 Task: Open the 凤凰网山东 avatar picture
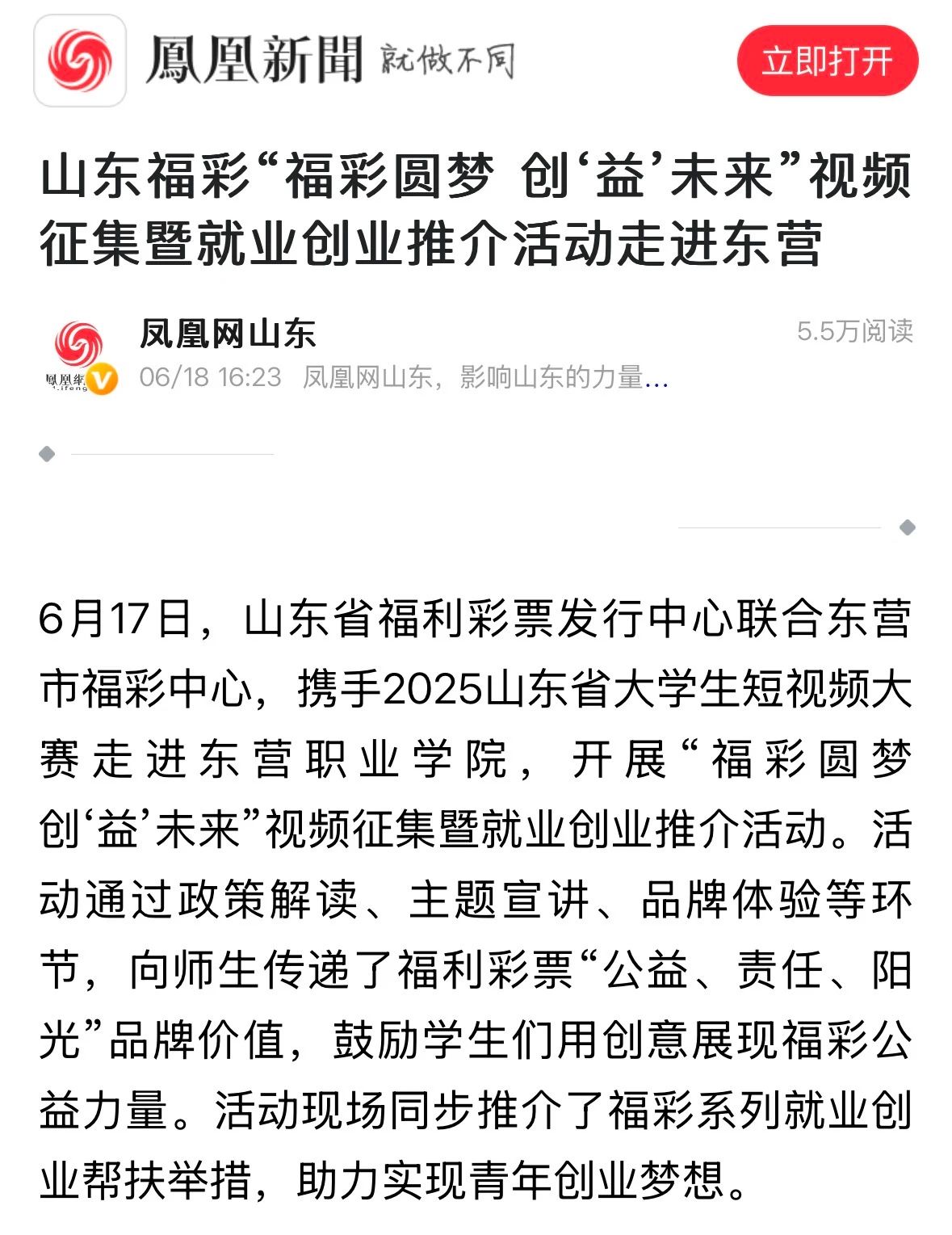81,355
